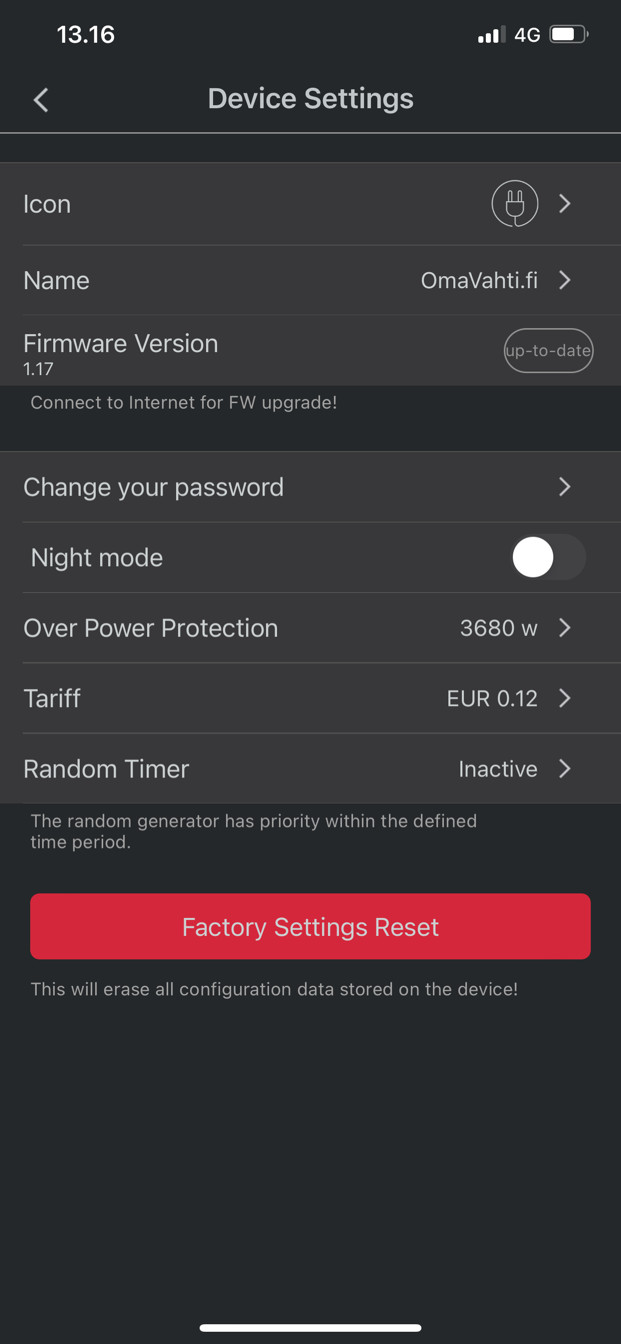The height and width of the screenshot is (1344, 621).
Task: Edit the device Name OmaVahti.fi
Action: coord(310,280)
